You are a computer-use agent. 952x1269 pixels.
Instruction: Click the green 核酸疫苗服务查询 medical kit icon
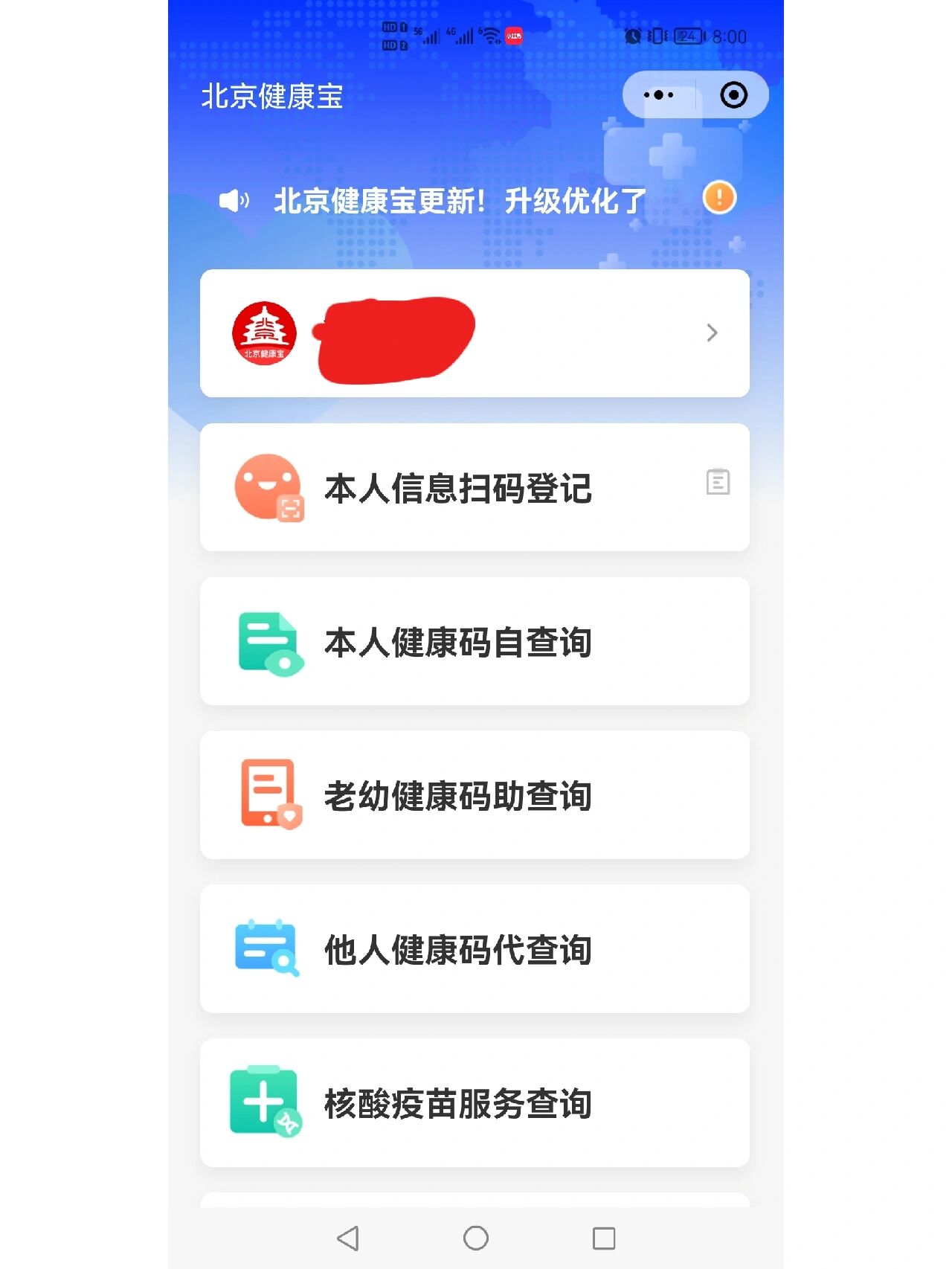pyautogui.click(x=268, y=1105)
